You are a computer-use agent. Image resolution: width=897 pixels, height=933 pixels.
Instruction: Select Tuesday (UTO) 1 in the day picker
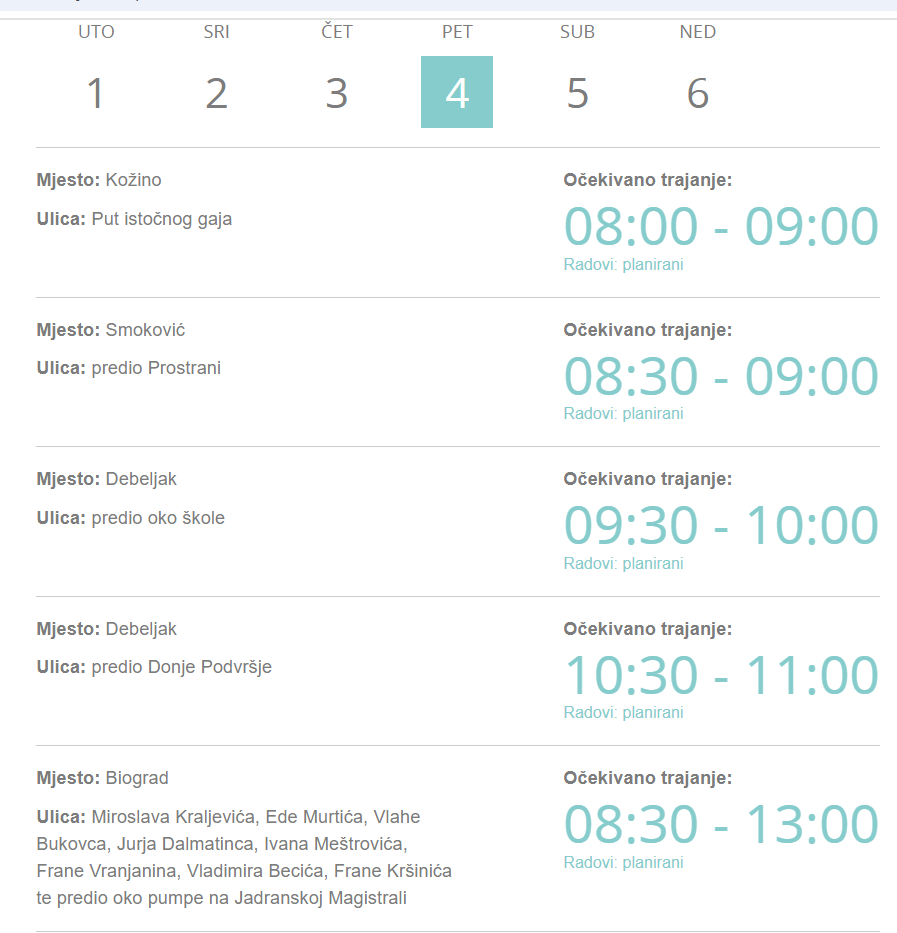96,92
